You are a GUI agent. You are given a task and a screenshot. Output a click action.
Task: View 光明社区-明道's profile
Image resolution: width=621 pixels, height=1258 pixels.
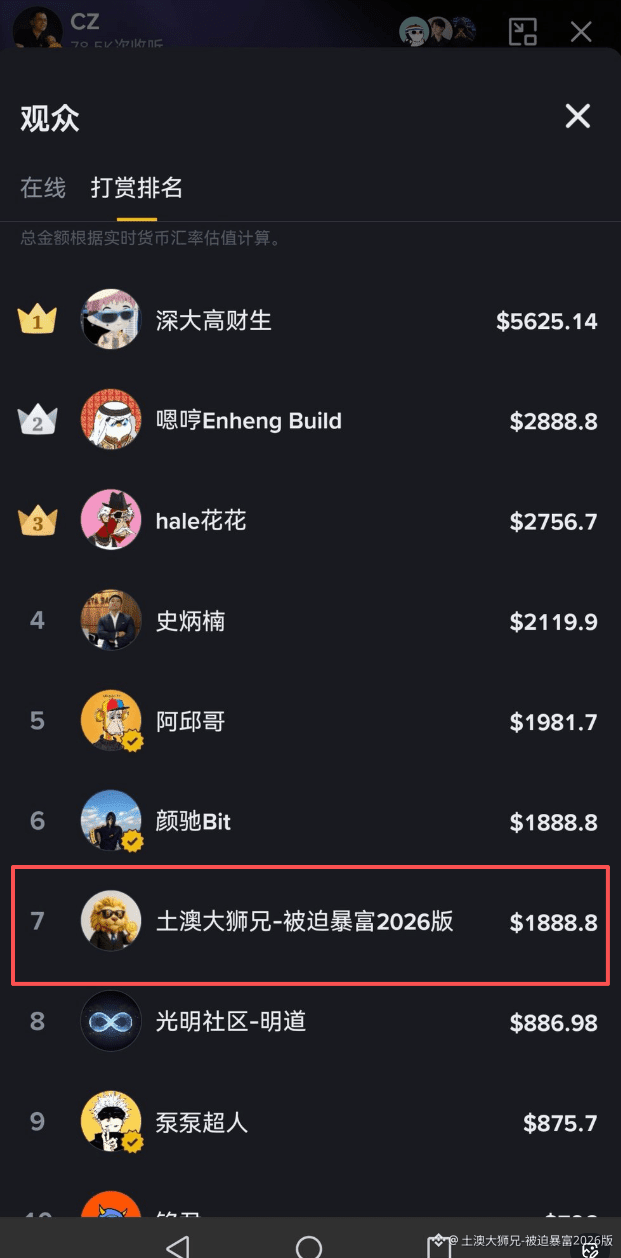[x=310, y=1022]
